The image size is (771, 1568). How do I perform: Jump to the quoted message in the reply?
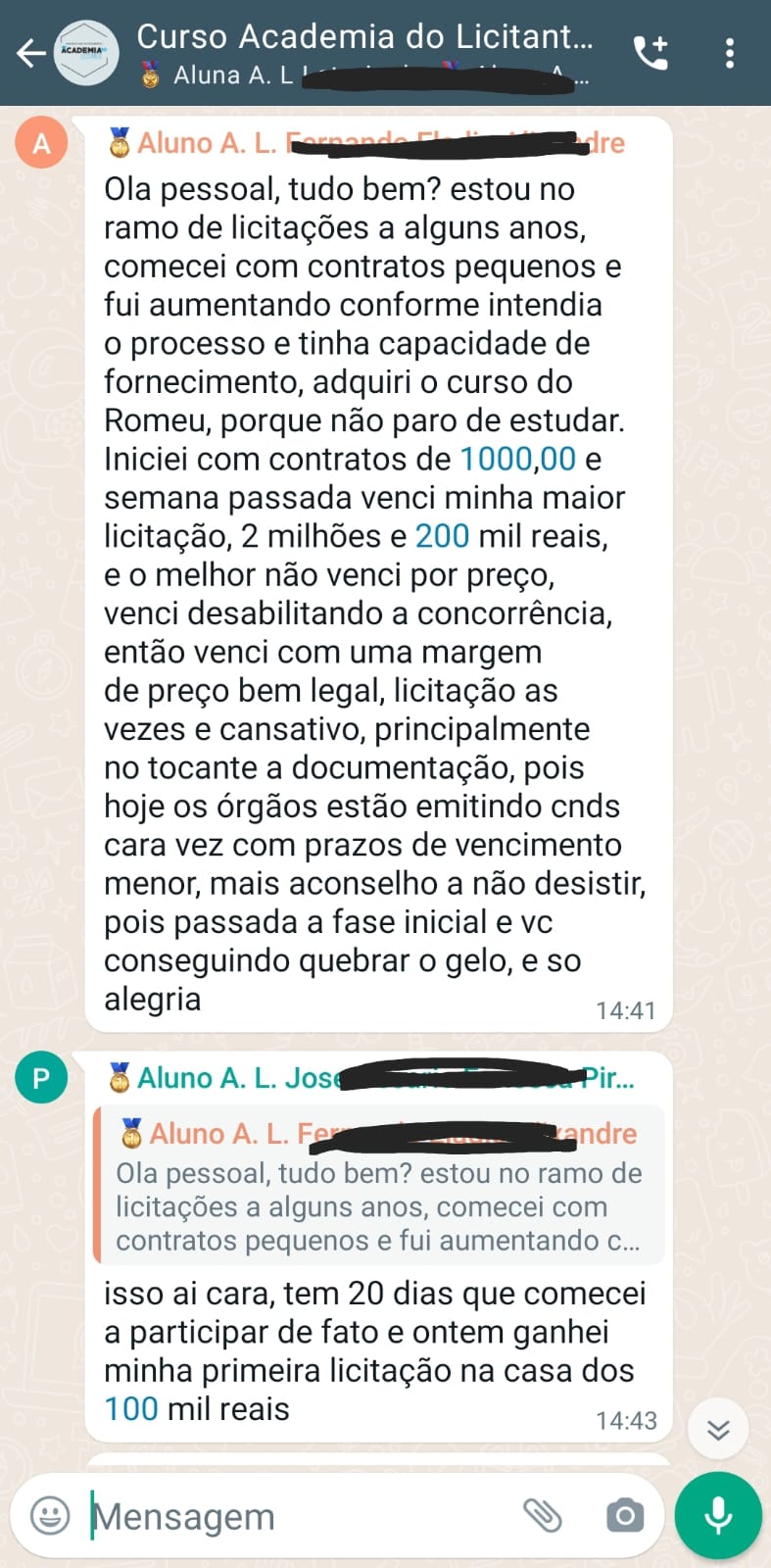pos(379,1188)
